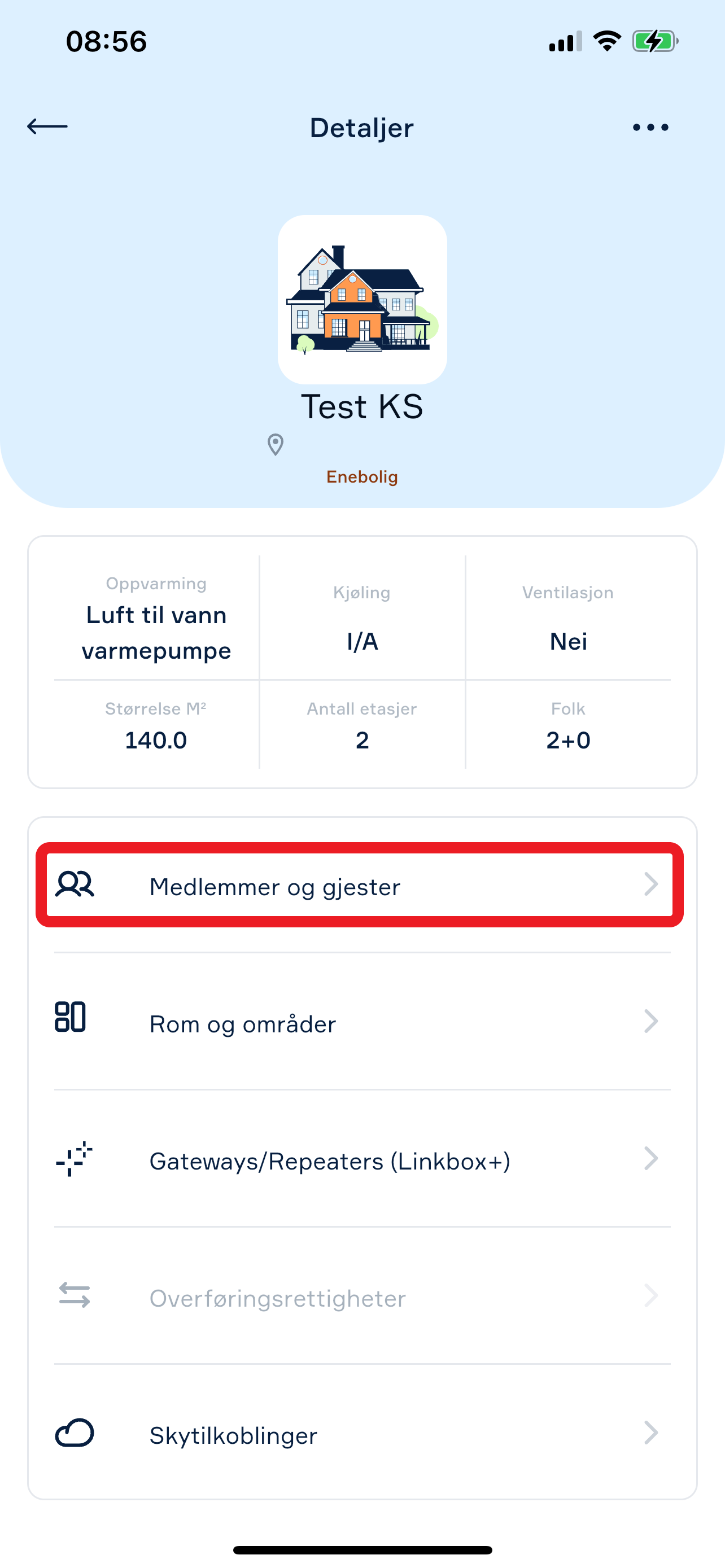
Task: Open Skytilkoblinger
Action: click(x=362, y=1433)
